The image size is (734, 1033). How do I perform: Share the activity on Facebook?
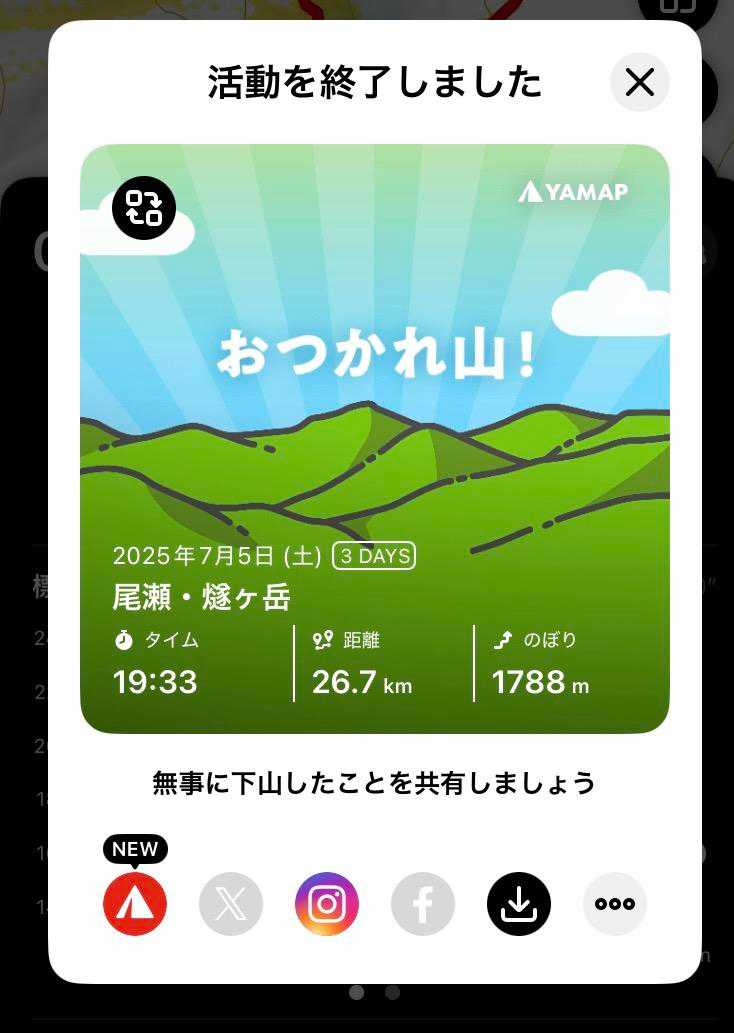pos(423,904)
